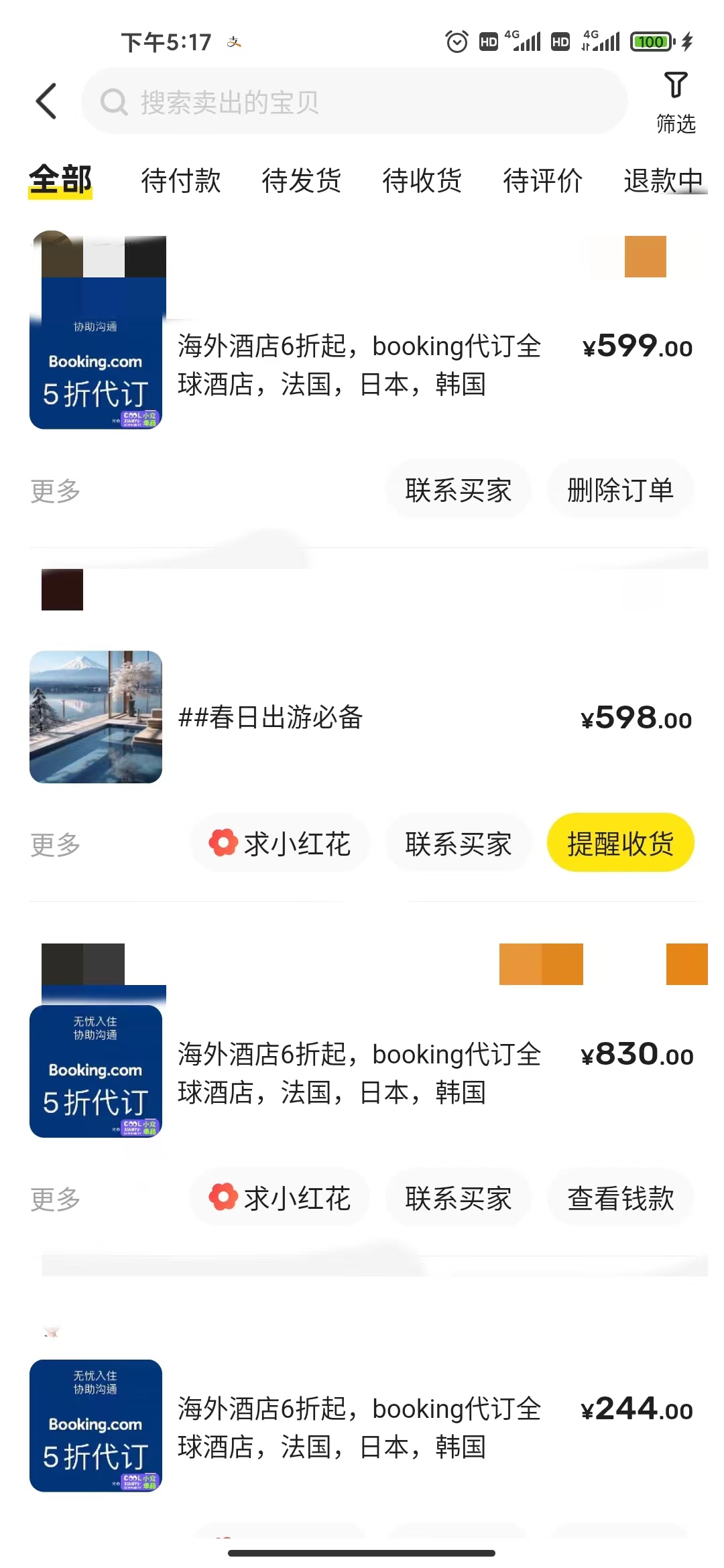View payment for the ¥830.00 order
Image resolution: width=724 pixels, height=1568 pixels.
click(620, 1198)
